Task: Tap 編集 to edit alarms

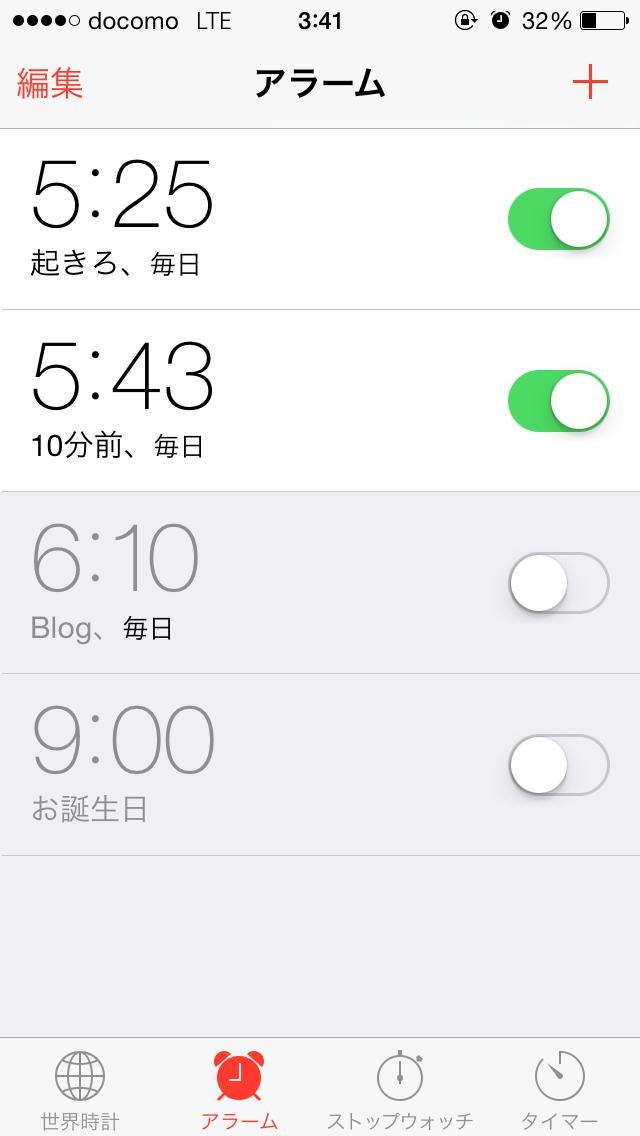Action: 50,83
